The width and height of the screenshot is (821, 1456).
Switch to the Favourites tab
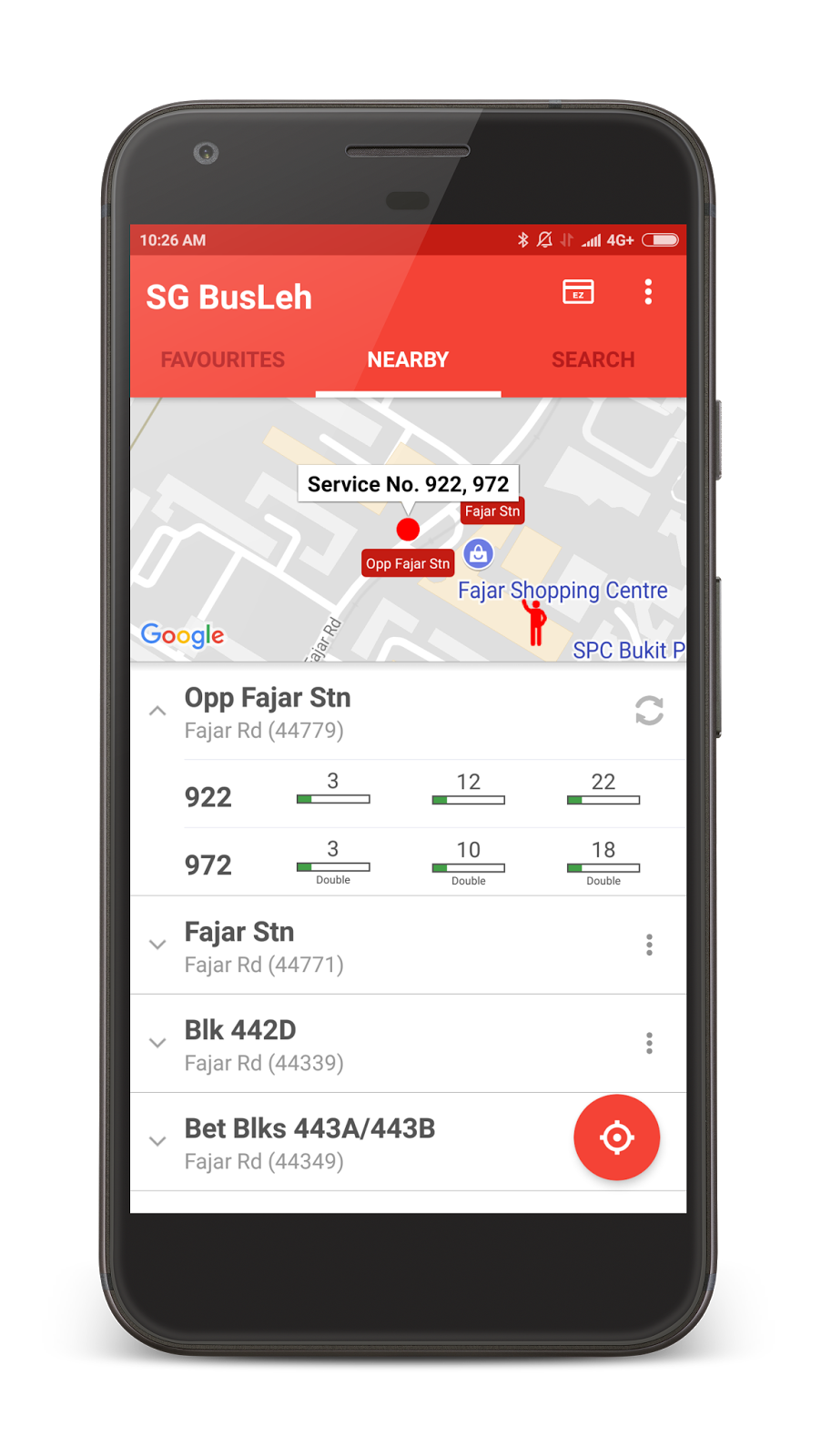[x=223, y=359]
